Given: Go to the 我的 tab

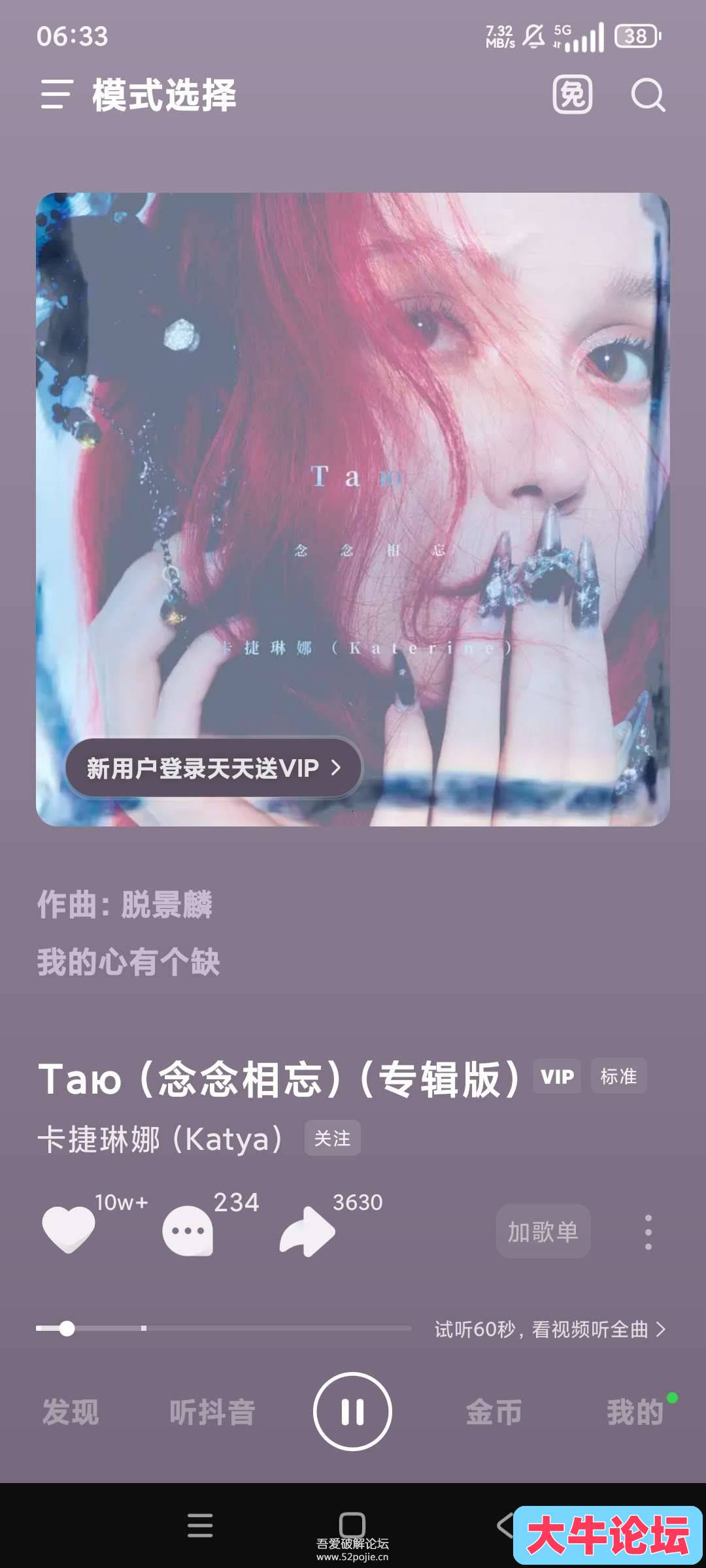Looking at the screenshot, I should (634, 1412).
